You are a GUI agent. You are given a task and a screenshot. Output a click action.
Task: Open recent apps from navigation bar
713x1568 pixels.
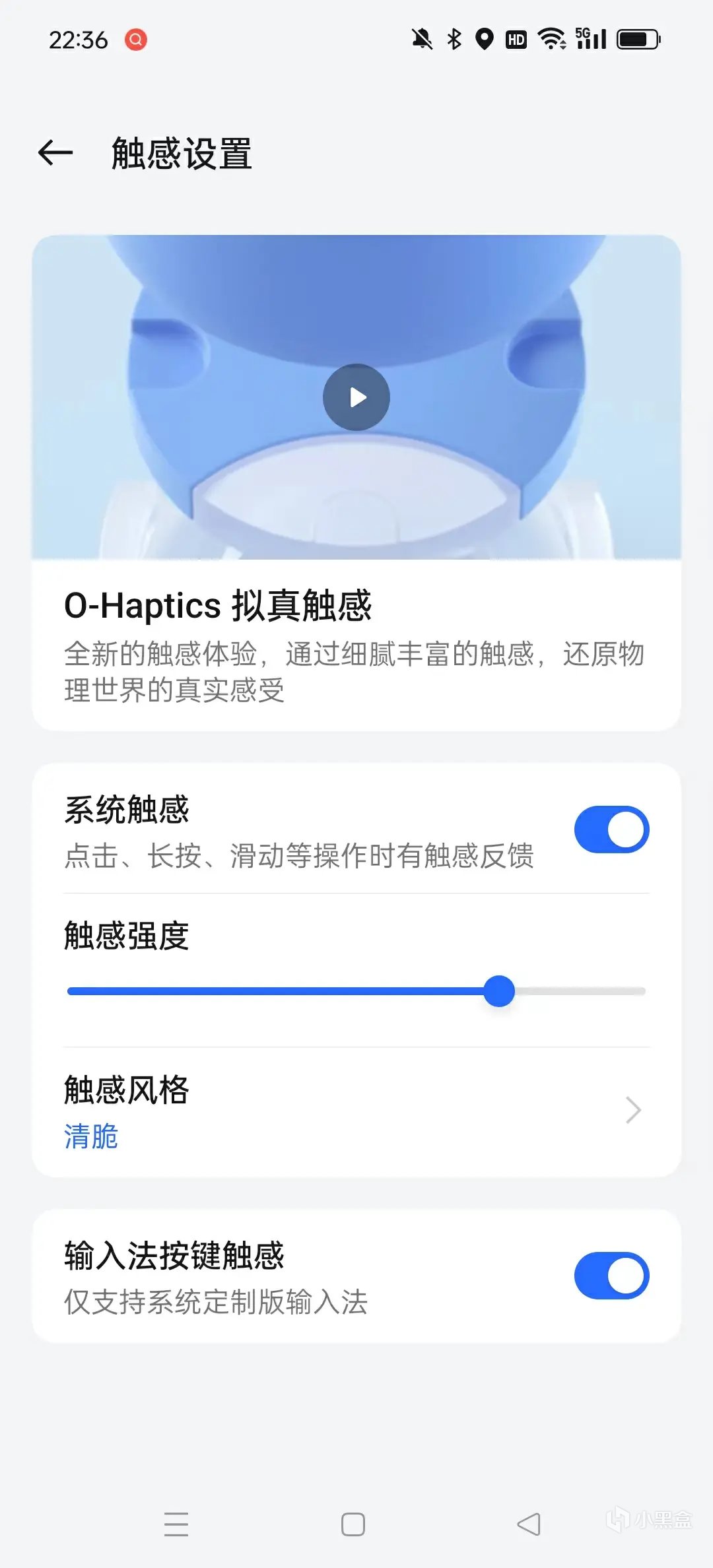click(176, 1524)
